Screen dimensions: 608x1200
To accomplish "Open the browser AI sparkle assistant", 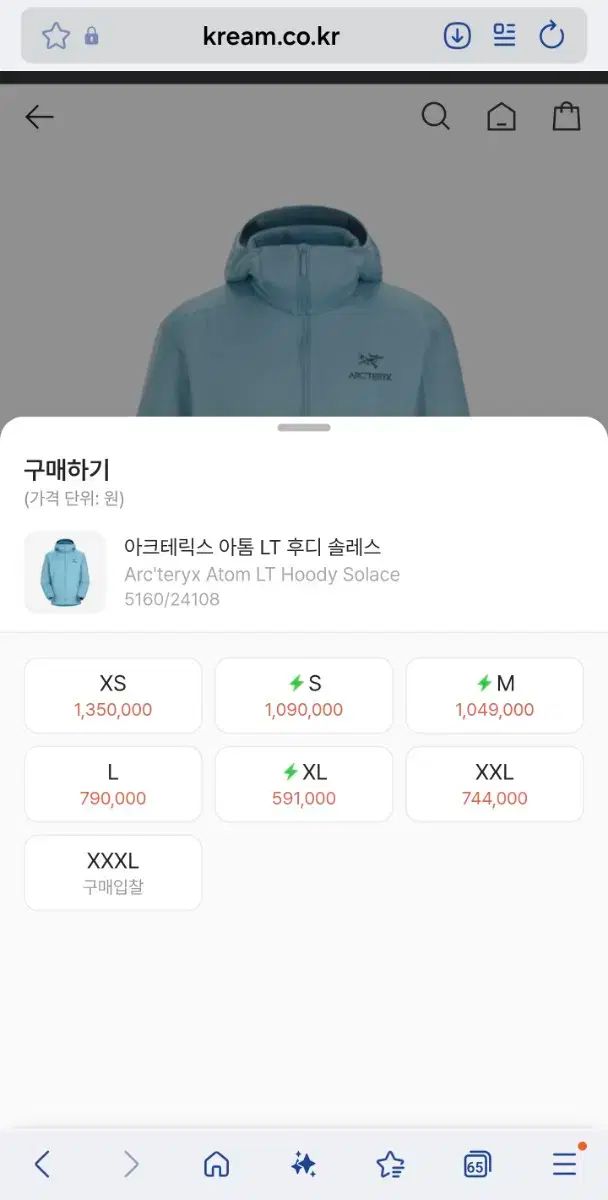I will point(303,1164).
